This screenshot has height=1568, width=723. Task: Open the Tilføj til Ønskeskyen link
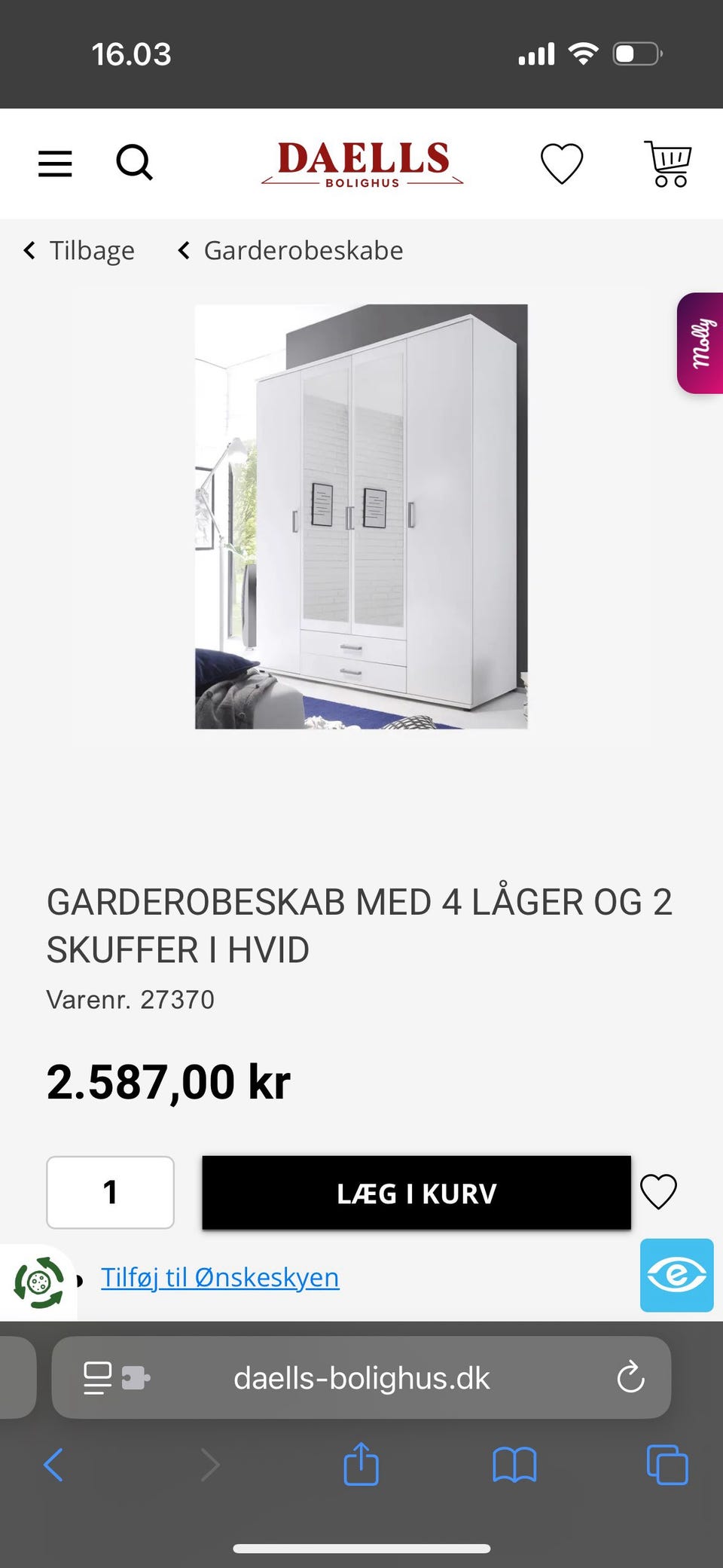(220, 1276)
